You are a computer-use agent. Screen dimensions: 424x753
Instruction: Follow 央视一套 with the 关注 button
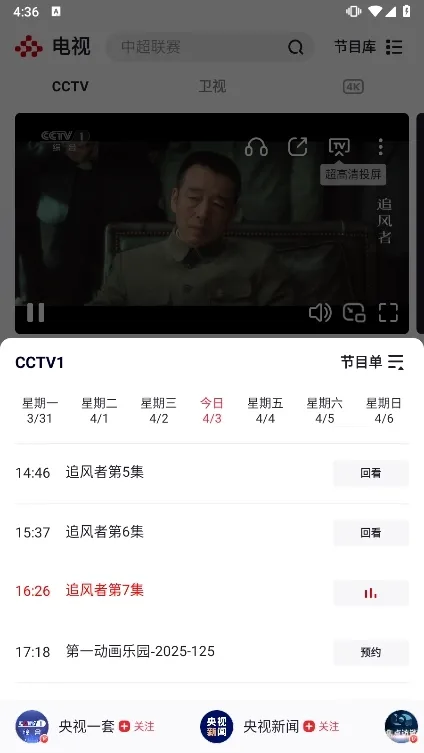(x=137, y=726)
